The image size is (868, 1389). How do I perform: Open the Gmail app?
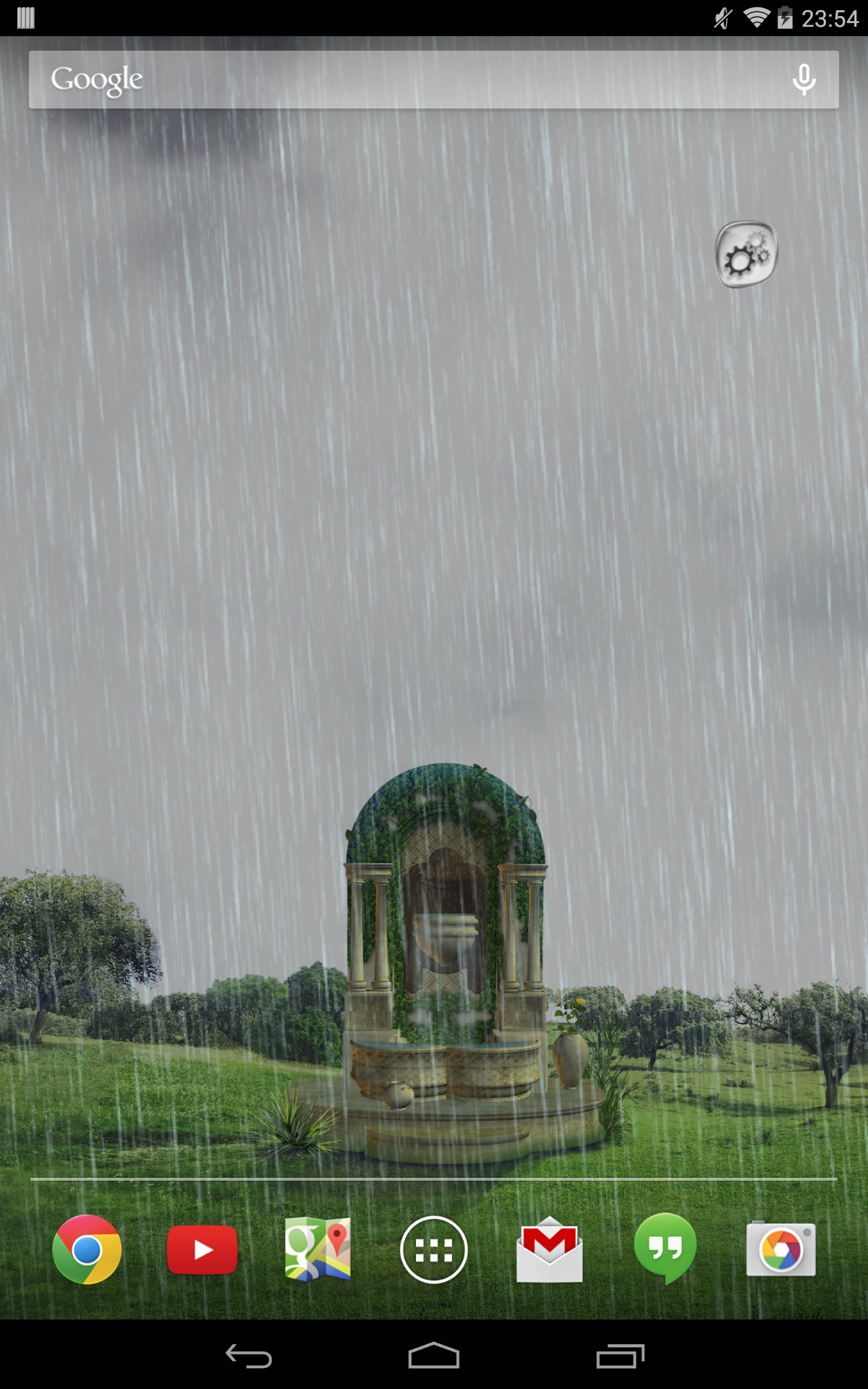point(550,1249)
